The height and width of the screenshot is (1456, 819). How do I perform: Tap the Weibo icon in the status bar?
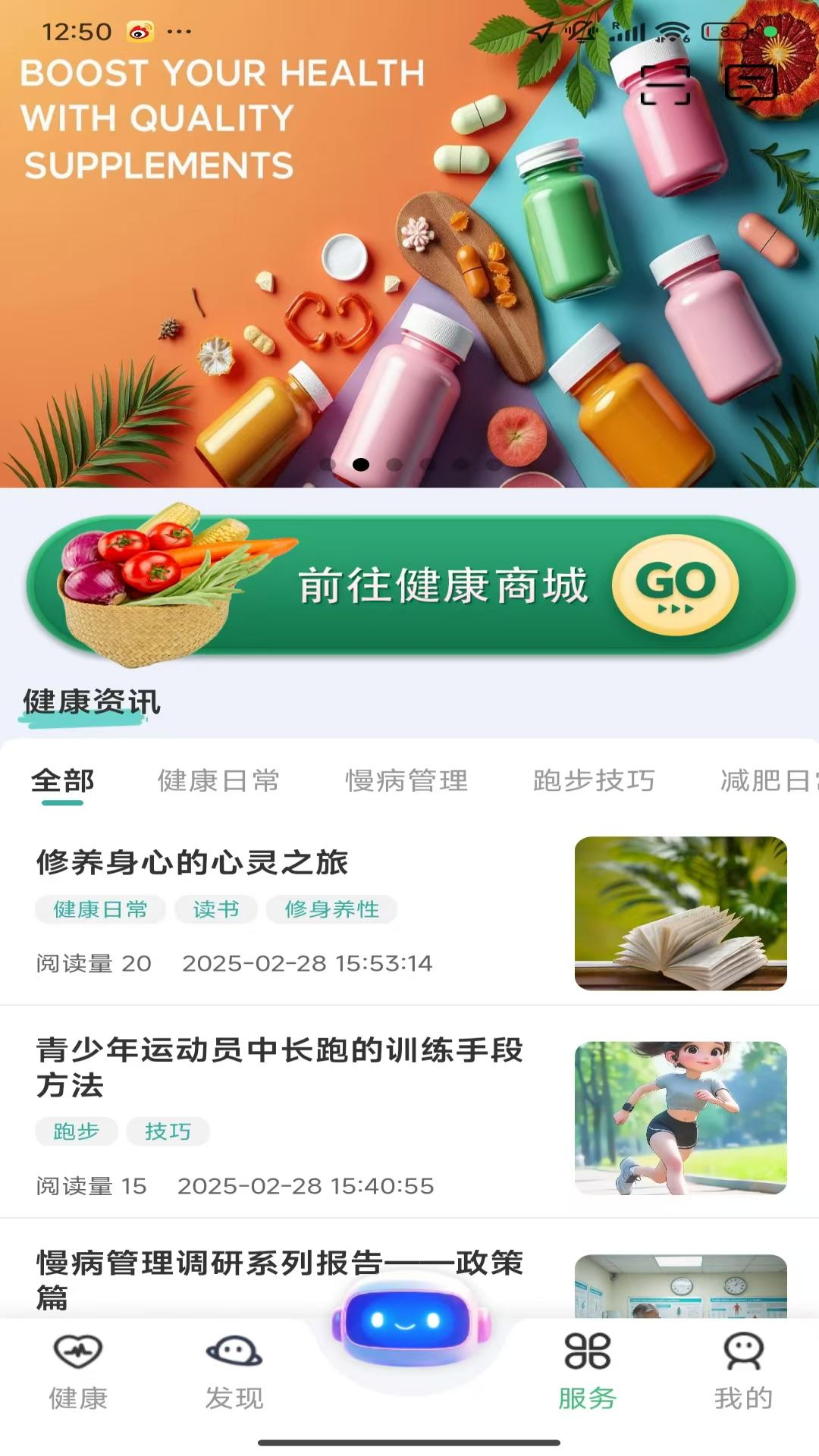point(139,30)
